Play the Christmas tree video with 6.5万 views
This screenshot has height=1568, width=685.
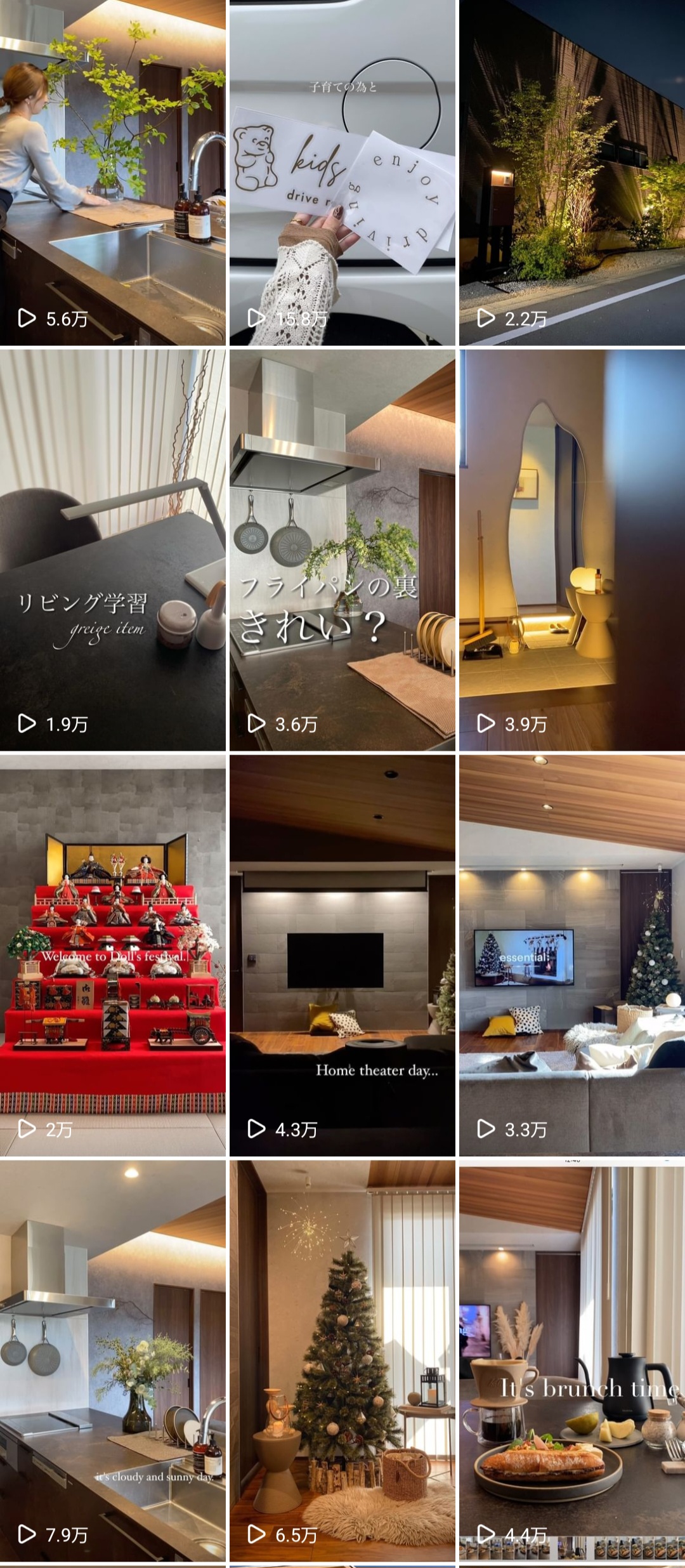click(342, 1360)
